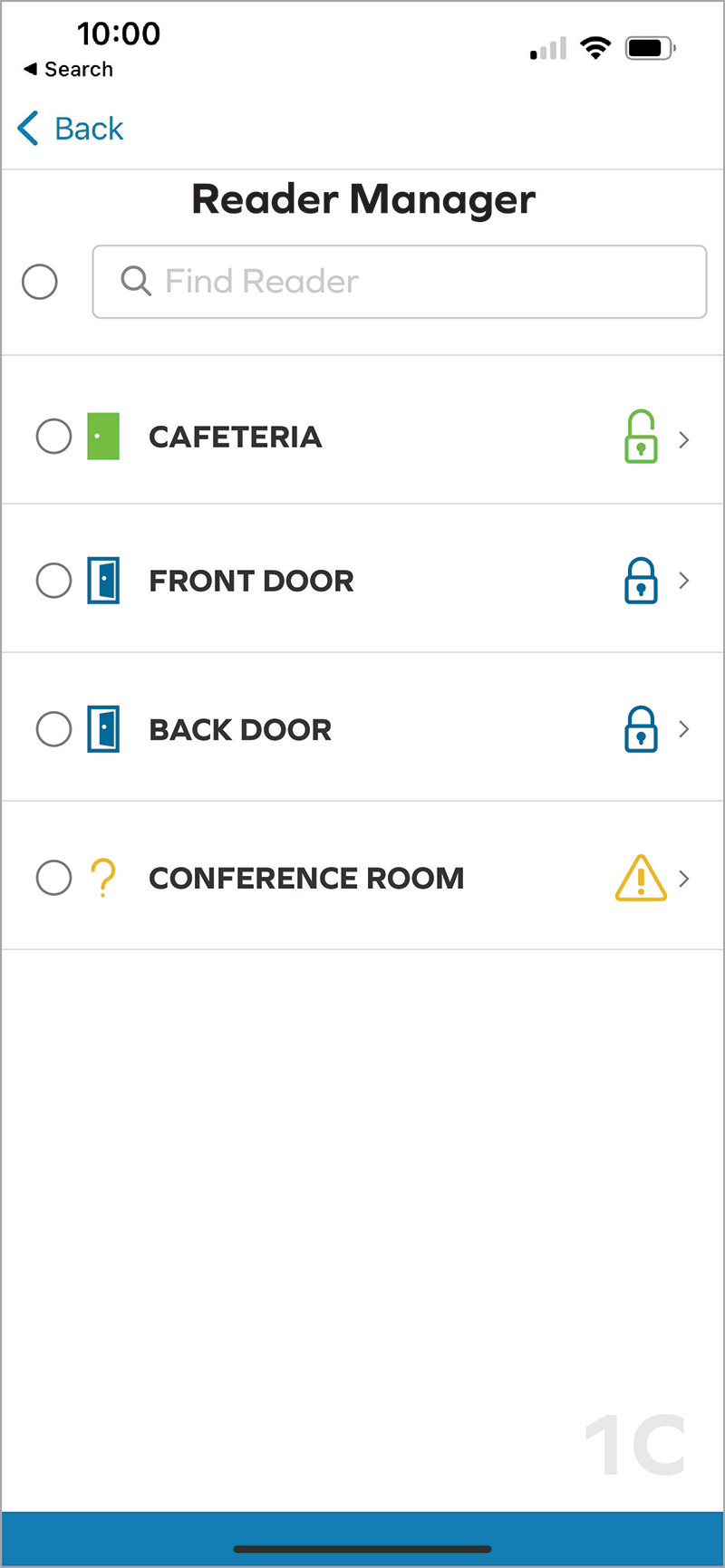The image size is (725, 1568).
Task: Open the Conference Room reader details
Action: [684, 879]
